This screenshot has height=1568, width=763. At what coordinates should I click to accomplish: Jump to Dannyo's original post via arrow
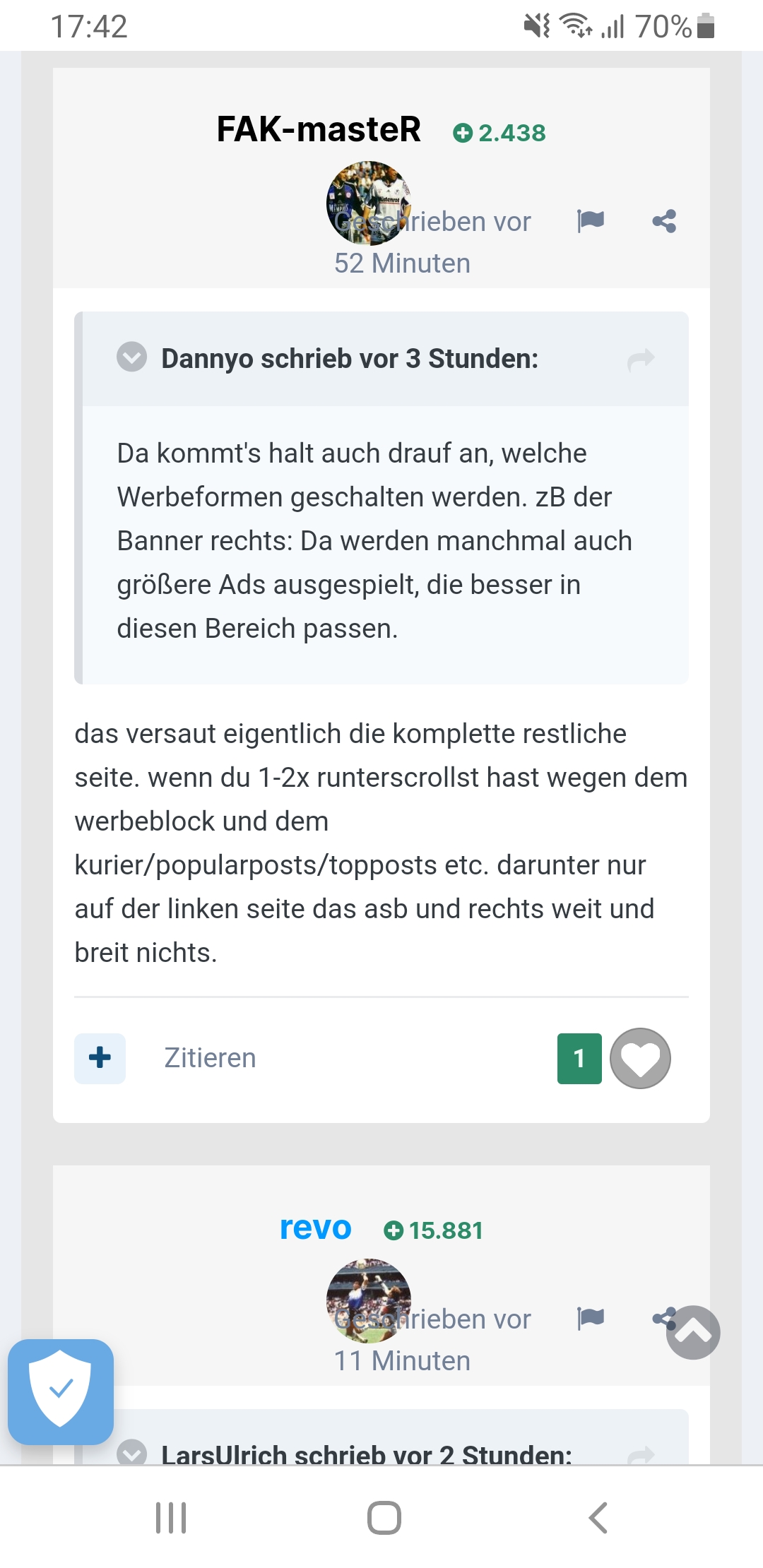641,360
